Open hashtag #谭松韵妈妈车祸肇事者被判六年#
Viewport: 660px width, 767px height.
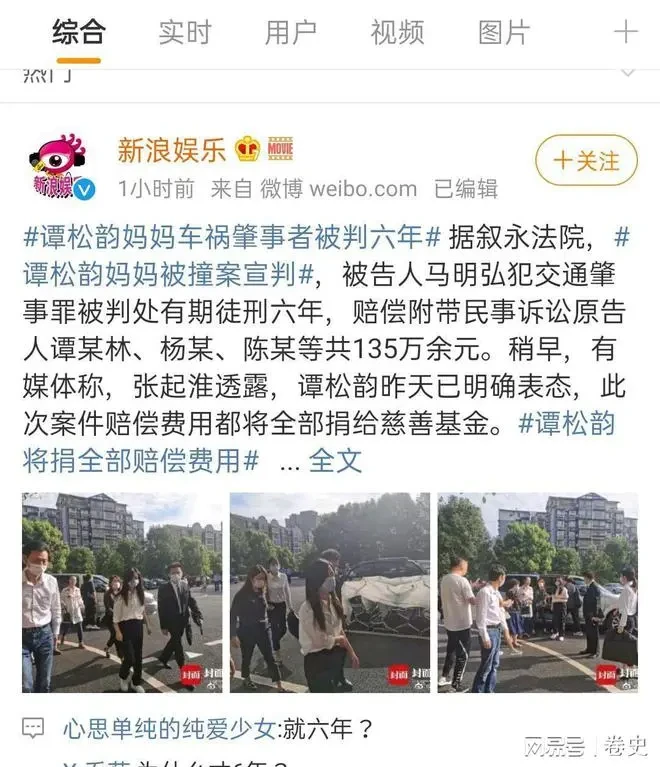coord(231,238)
